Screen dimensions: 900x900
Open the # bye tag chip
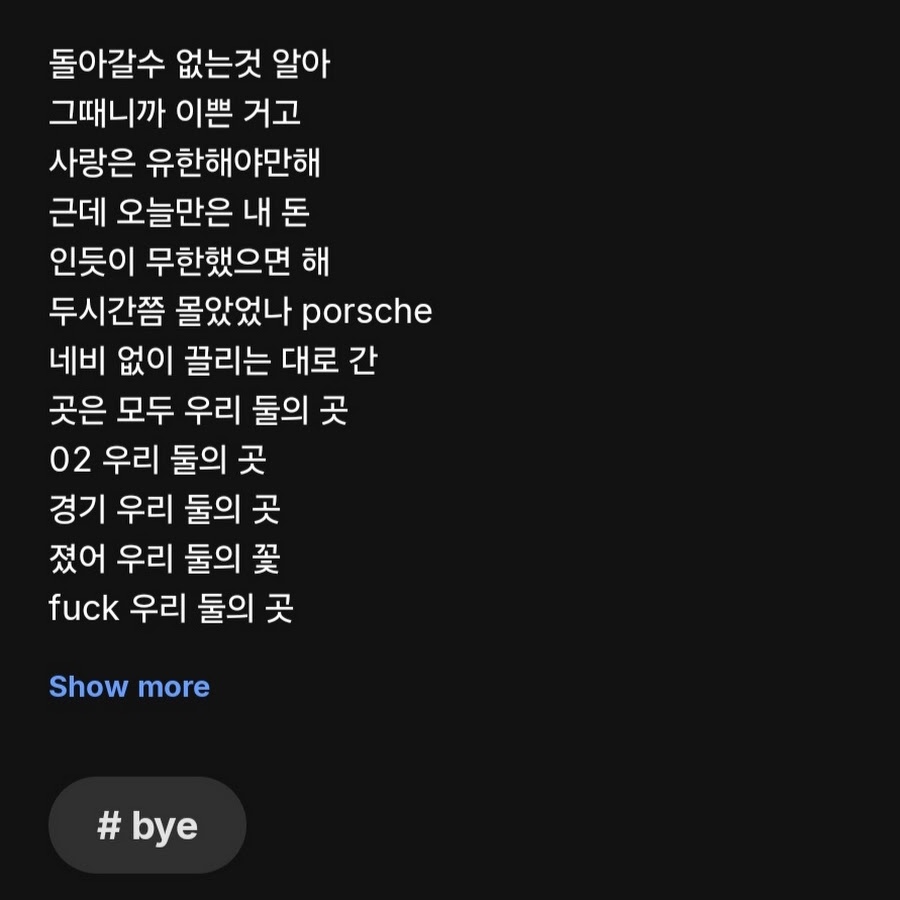[147, 826]
